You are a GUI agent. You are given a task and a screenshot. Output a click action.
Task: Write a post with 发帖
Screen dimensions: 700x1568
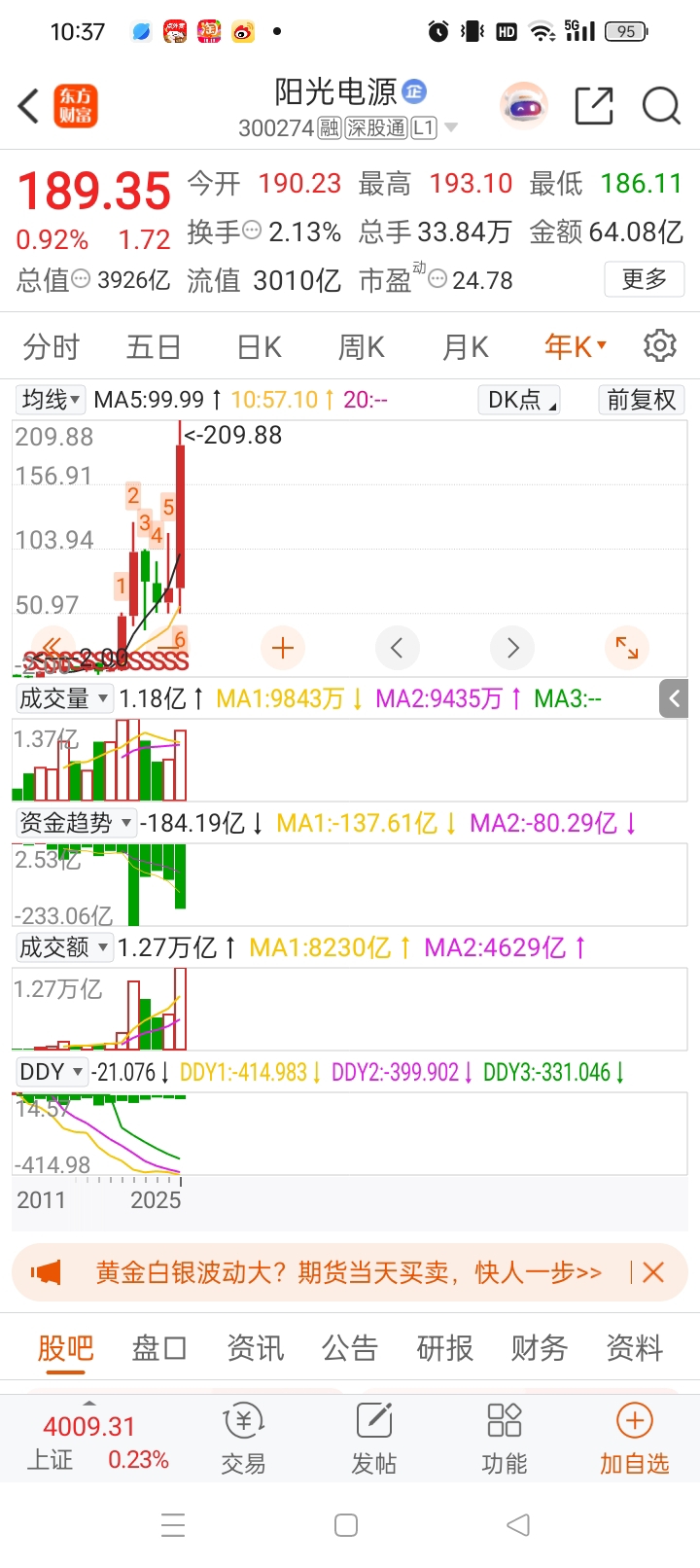pyautogui.click(x=374, y=1439)
